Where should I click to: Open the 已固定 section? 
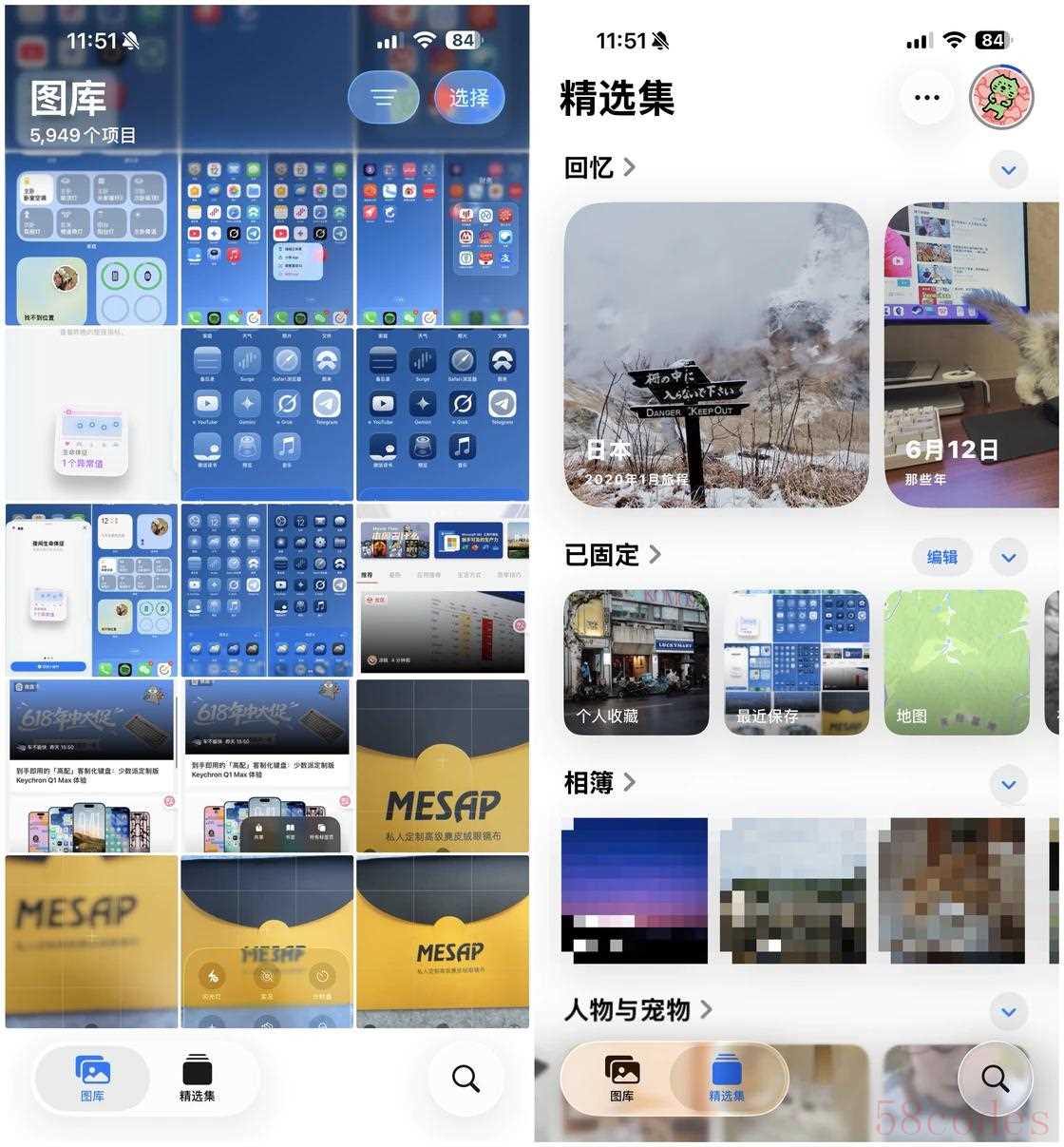(x=612, y=555)
